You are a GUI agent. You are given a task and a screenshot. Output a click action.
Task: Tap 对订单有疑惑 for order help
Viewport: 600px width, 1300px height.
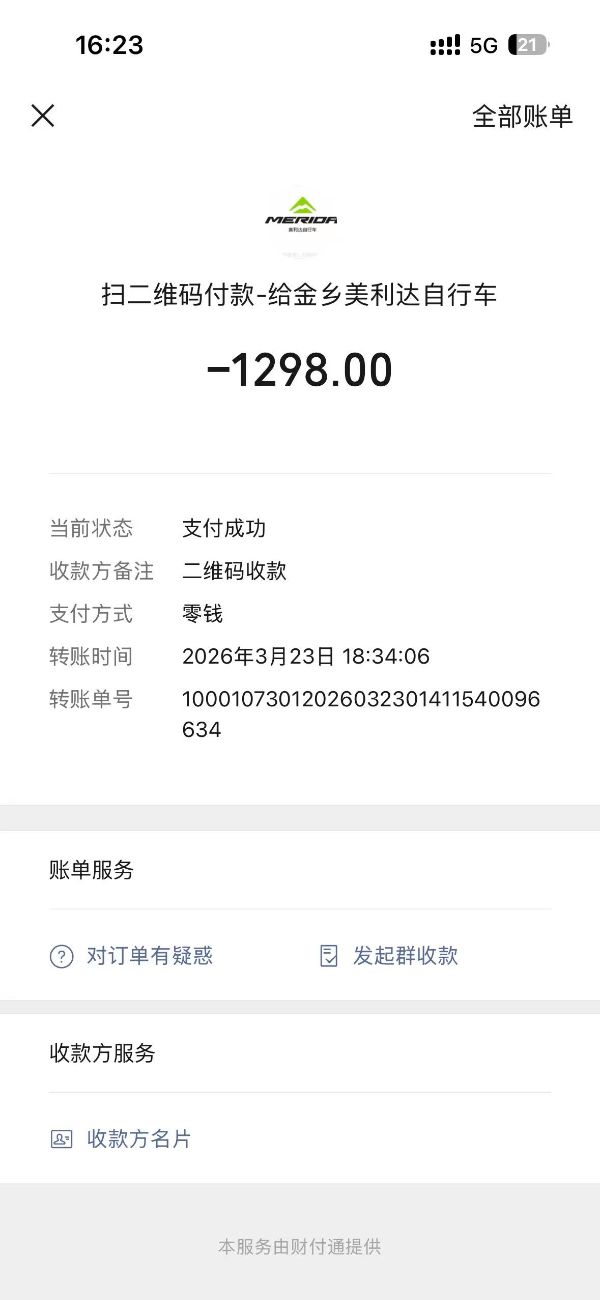pyautogui.click(x=132, y=956)
